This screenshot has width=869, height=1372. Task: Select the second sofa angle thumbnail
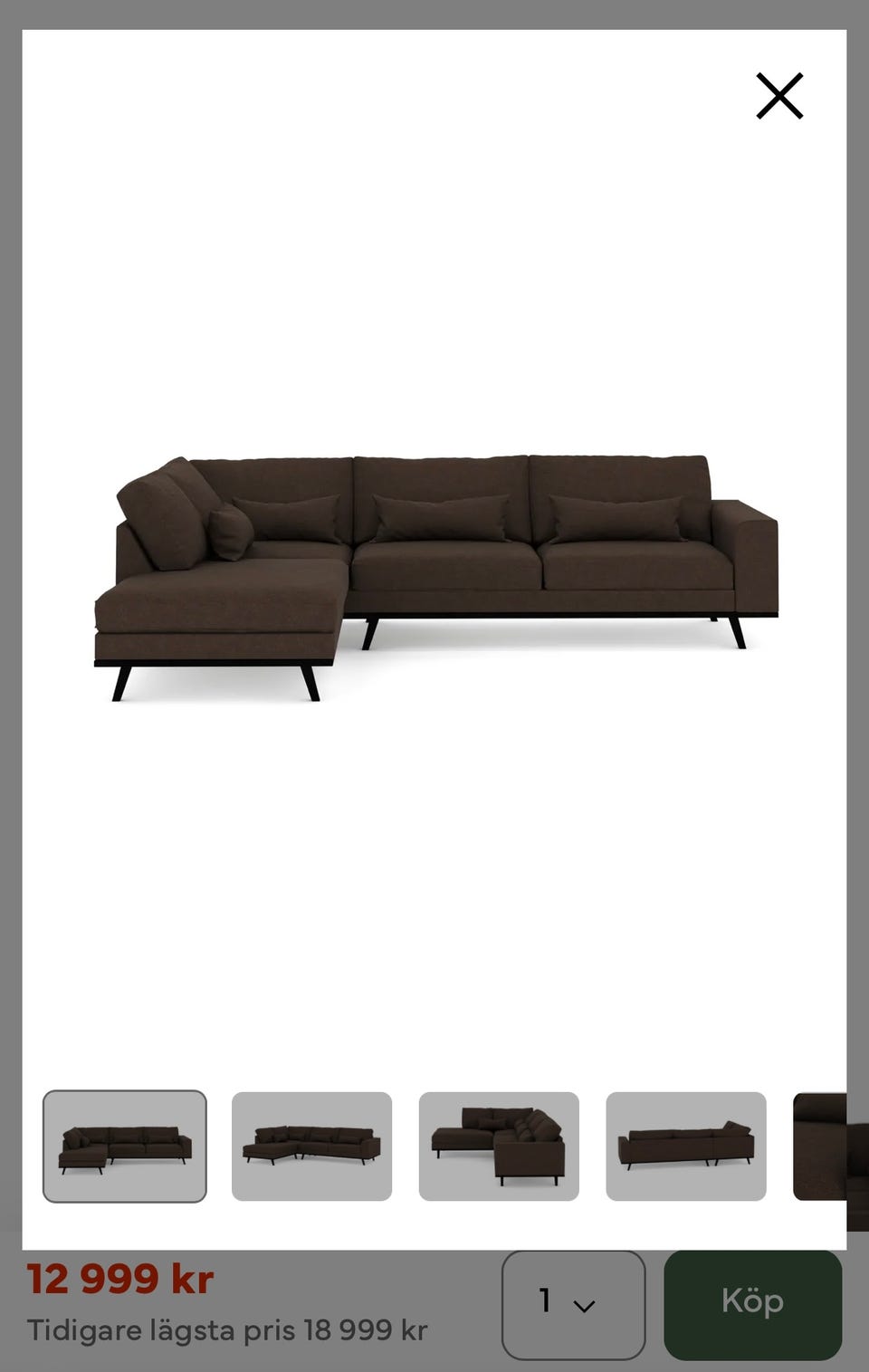pos(311,1146)
